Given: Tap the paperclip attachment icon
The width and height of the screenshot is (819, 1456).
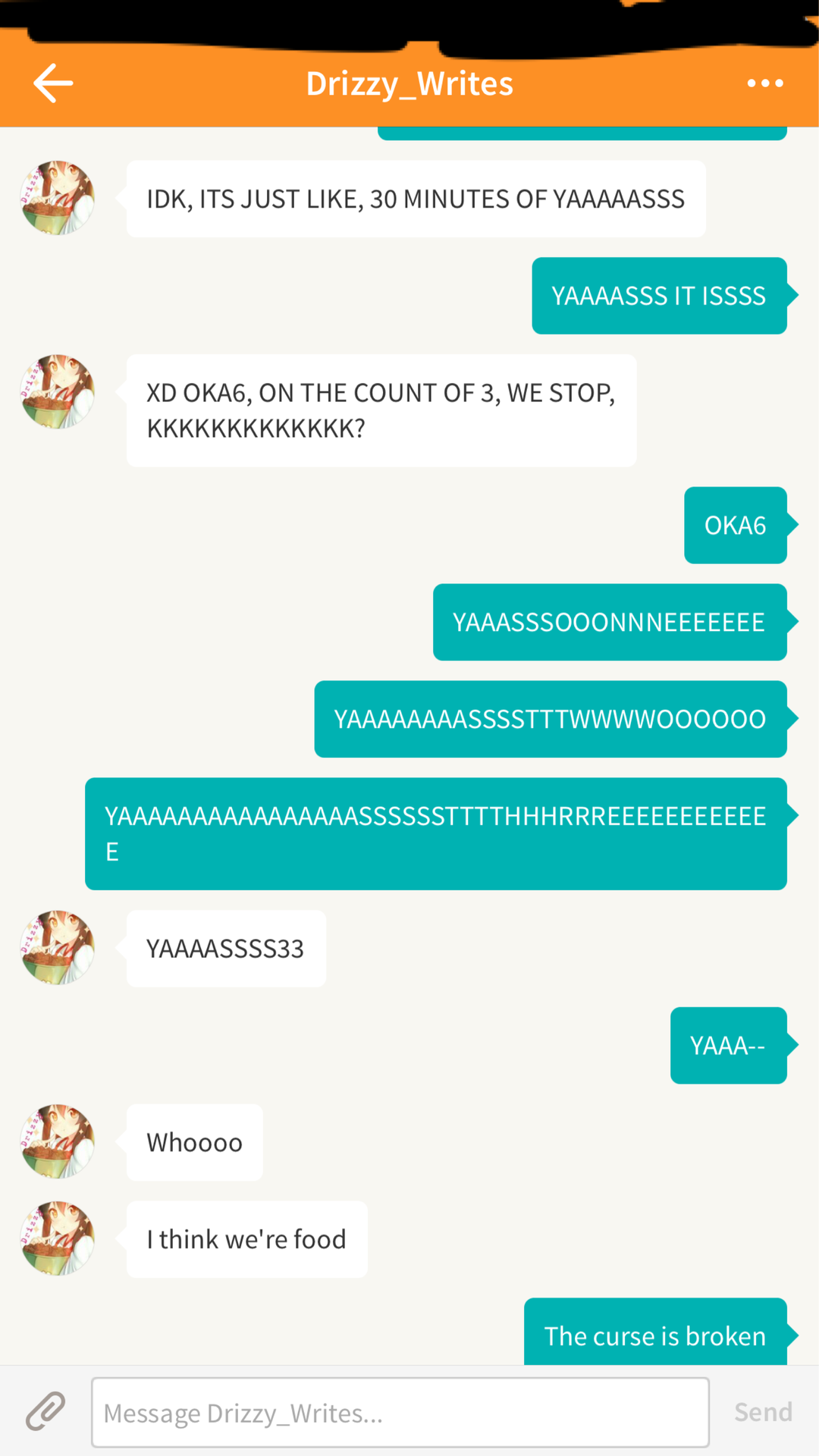Looking at the screenshot, I should (x=45, y=1411).
